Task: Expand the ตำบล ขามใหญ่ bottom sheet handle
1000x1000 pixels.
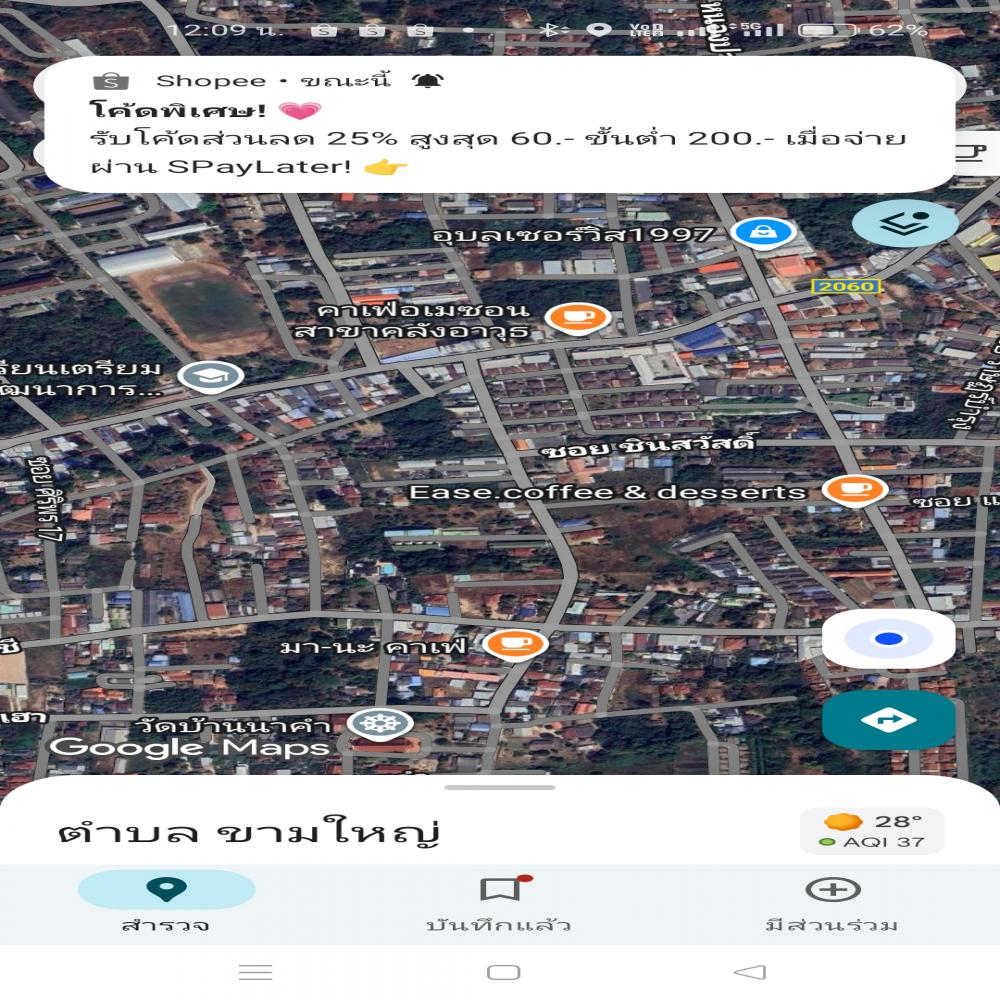Action: point(499,787)
